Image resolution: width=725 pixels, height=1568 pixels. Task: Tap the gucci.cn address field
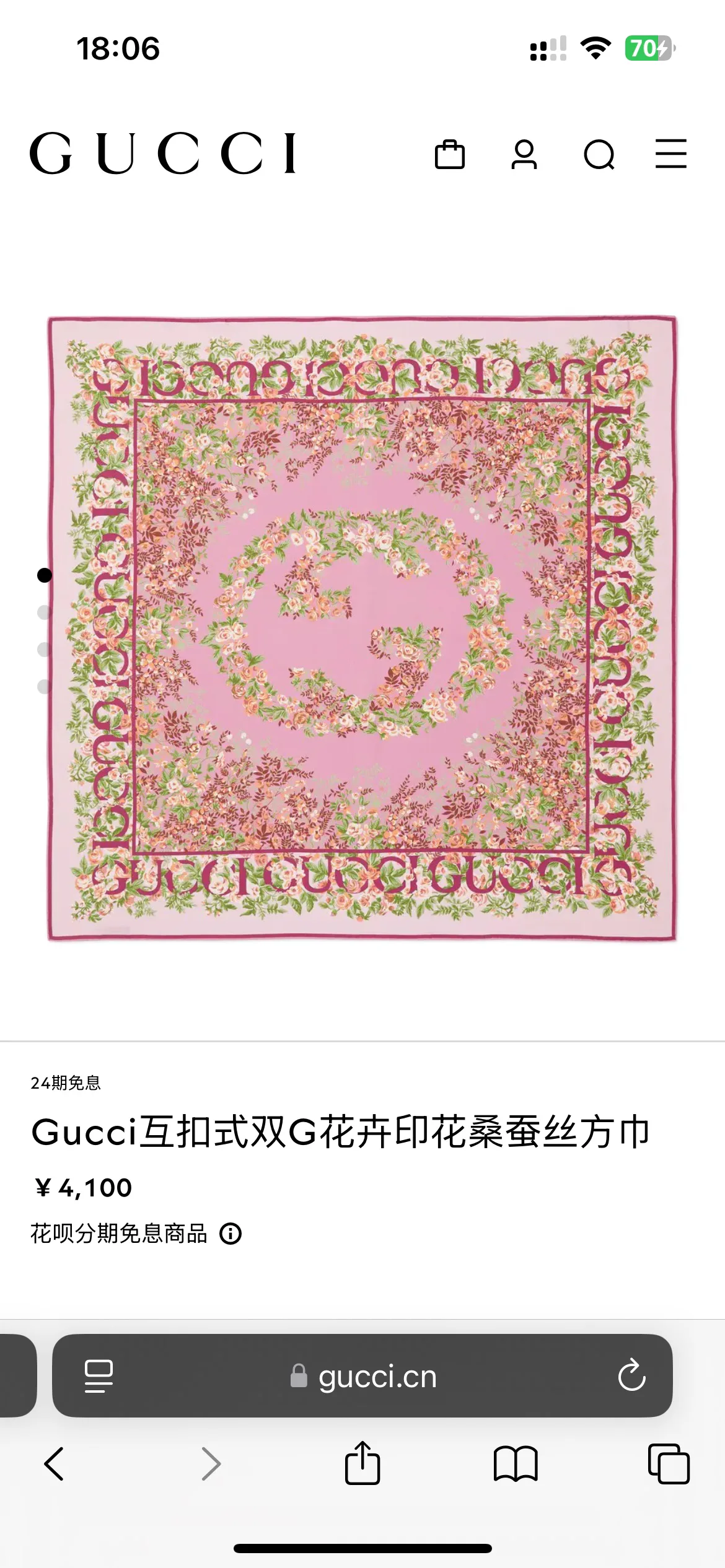click(362, 1376)
